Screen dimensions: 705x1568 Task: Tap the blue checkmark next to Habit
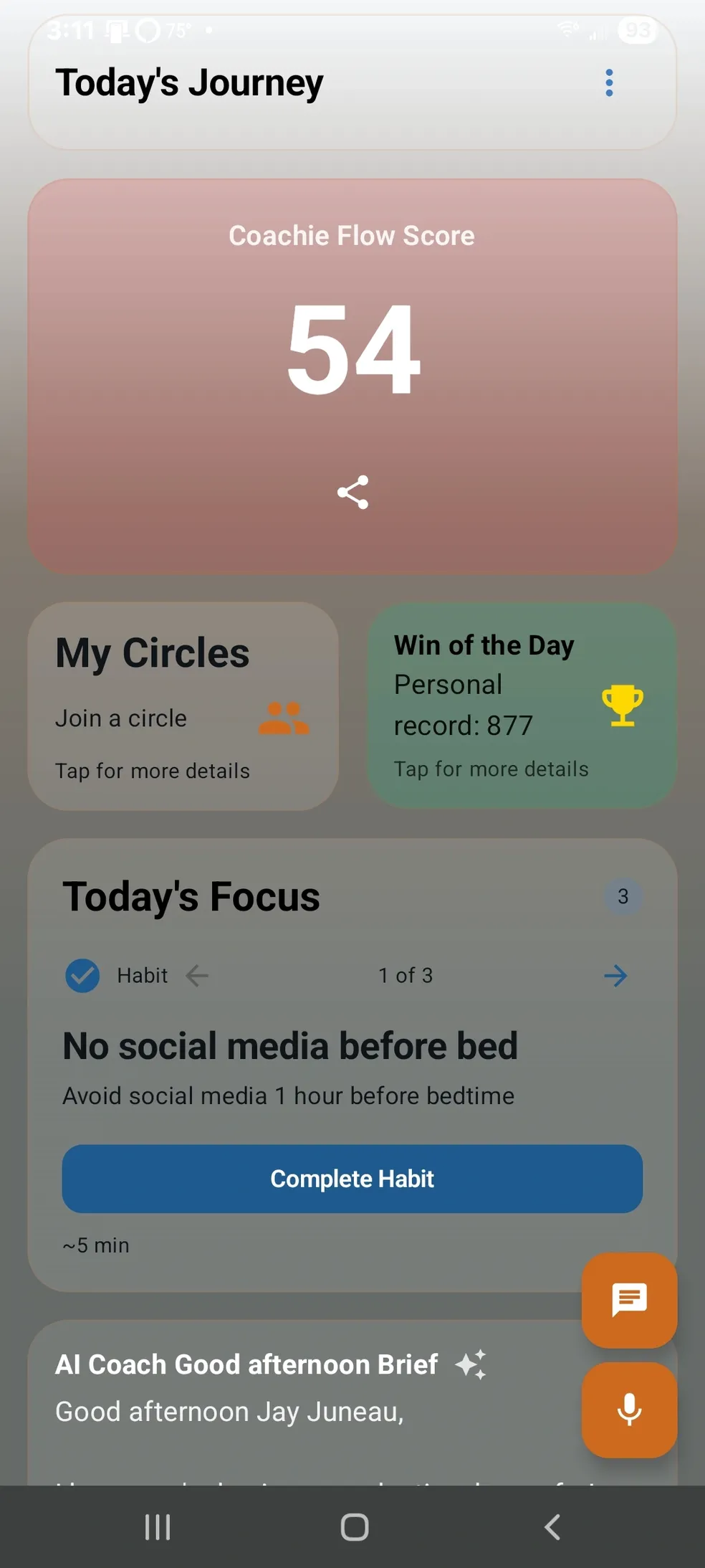pos(82,975)
